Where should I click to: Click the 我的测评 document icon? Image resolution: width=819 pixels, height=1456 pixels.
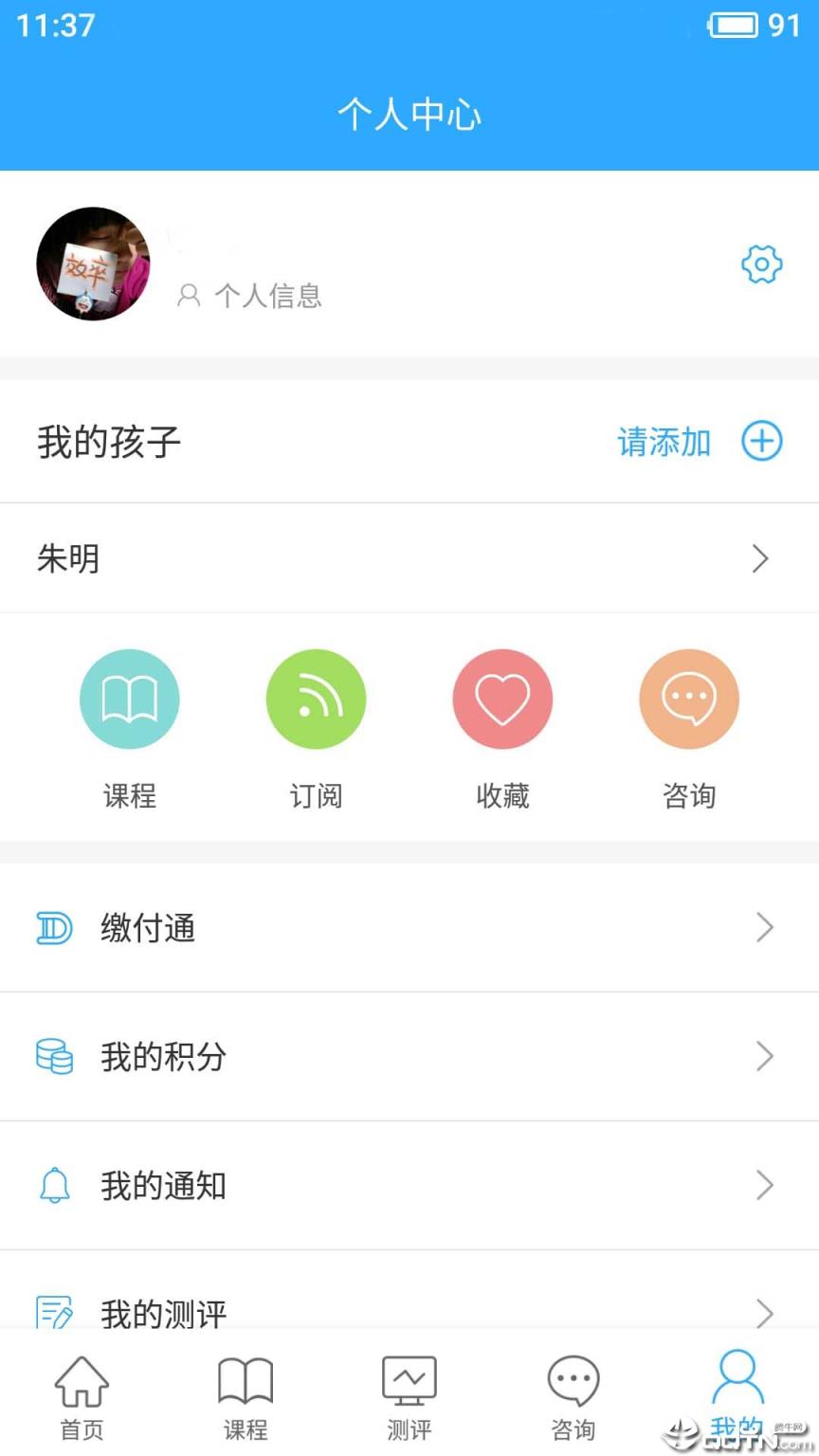[x=54, y=1313]
